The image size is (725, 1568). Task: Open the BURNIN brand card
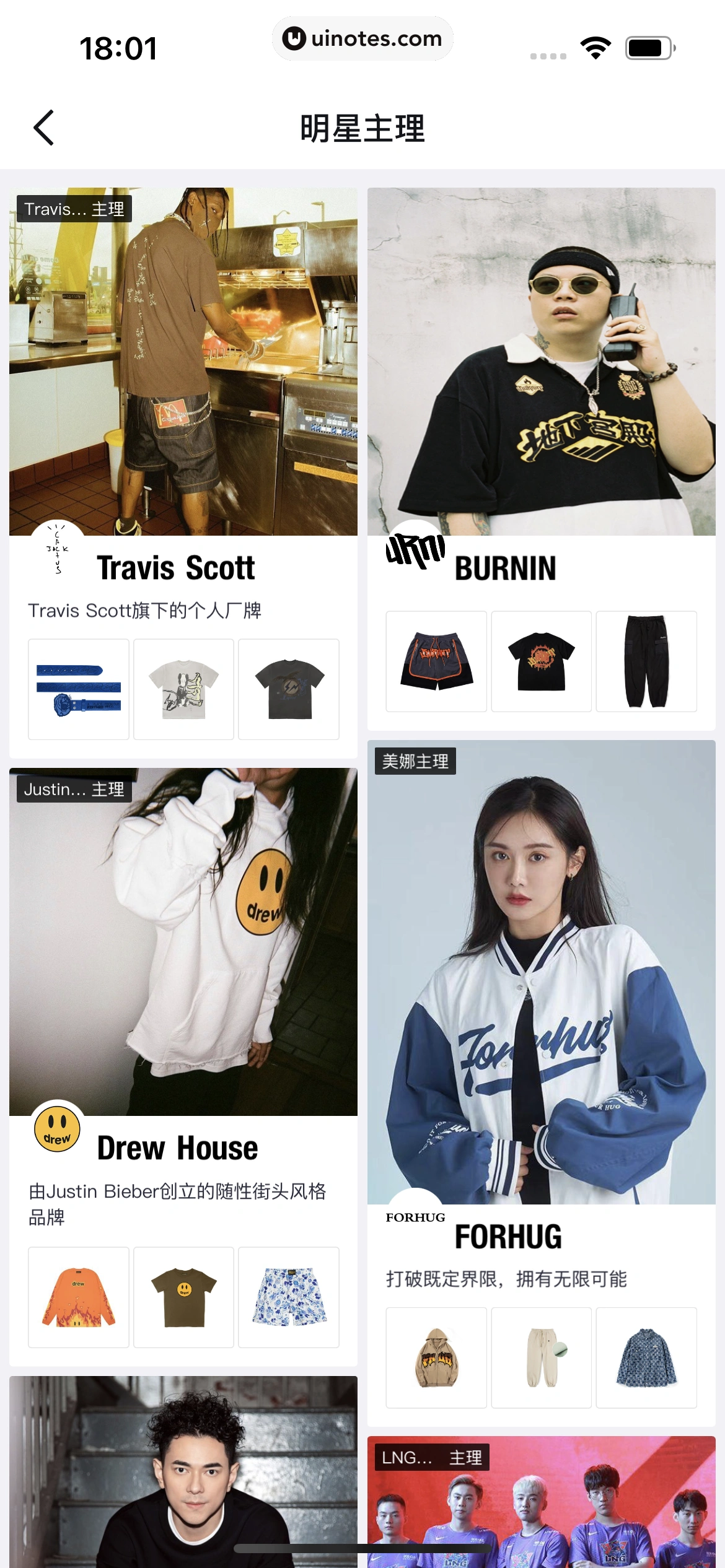coord(541,362)
